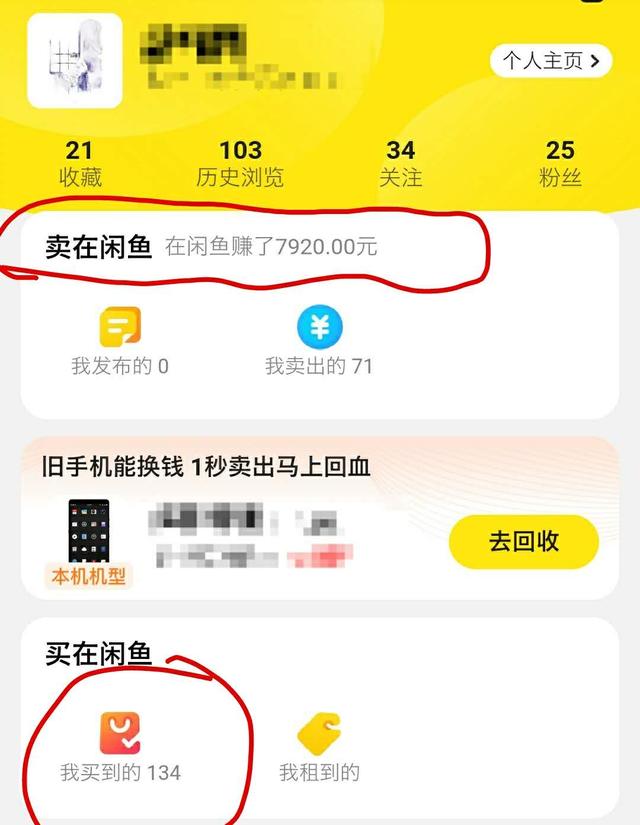640x825 pixels.
Task: View the 21 收藏 favorites
Action: pyautogui.click(x=79, y=164)
